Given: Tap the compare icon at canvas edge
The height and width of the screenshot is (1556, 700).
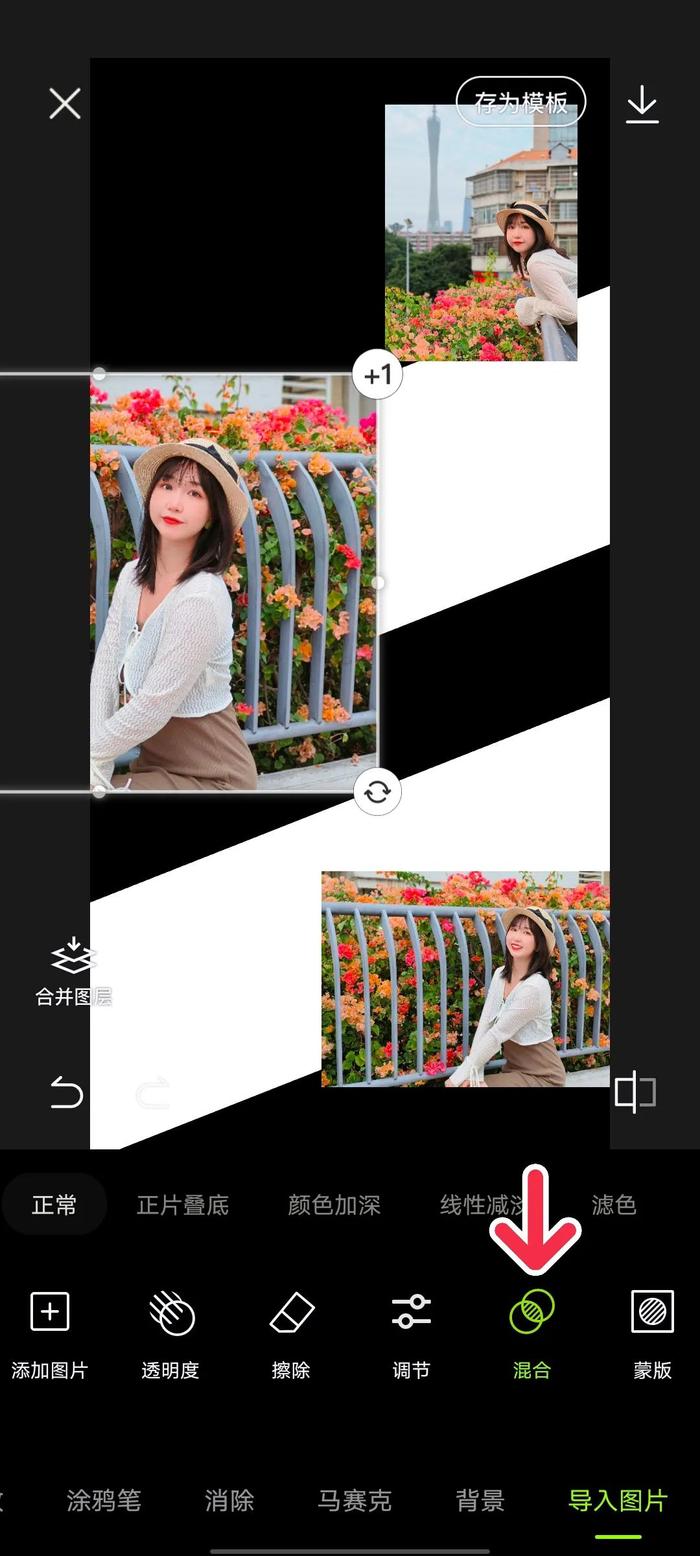Looking at the screenshot, I should (635, 1092).
